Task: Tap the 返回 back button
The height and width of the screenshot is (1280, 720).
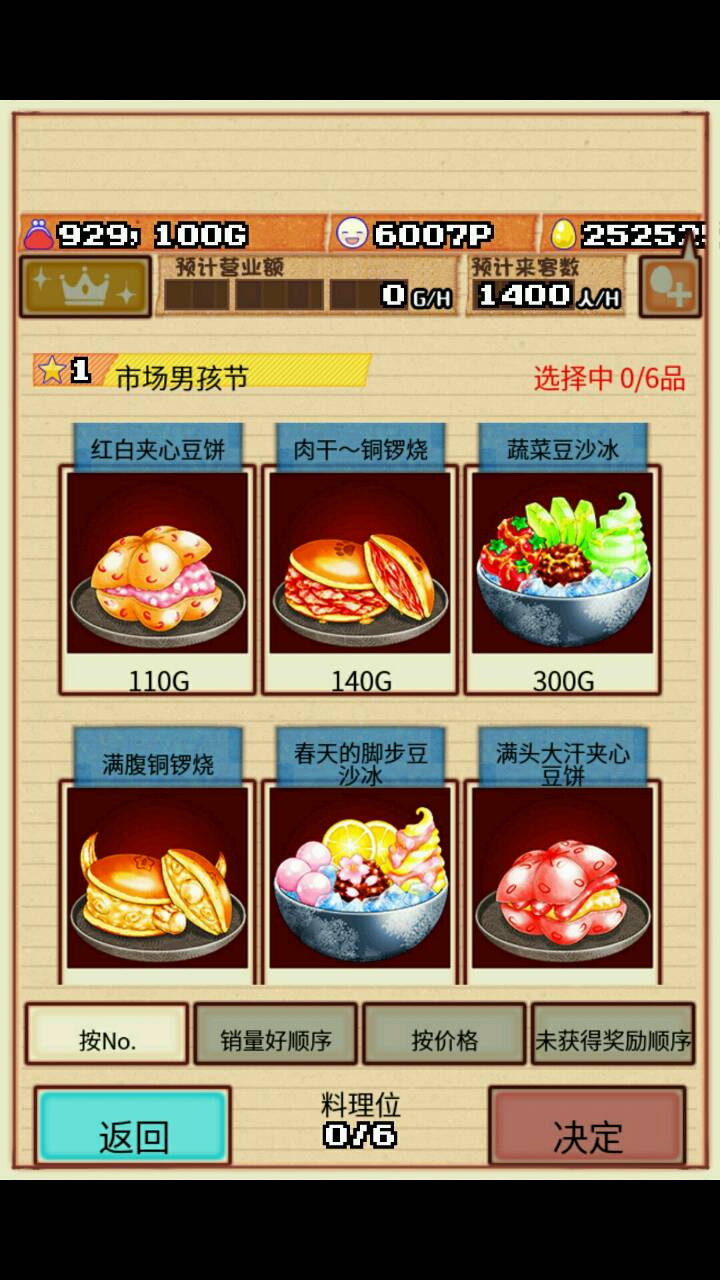Action: 133,1127
